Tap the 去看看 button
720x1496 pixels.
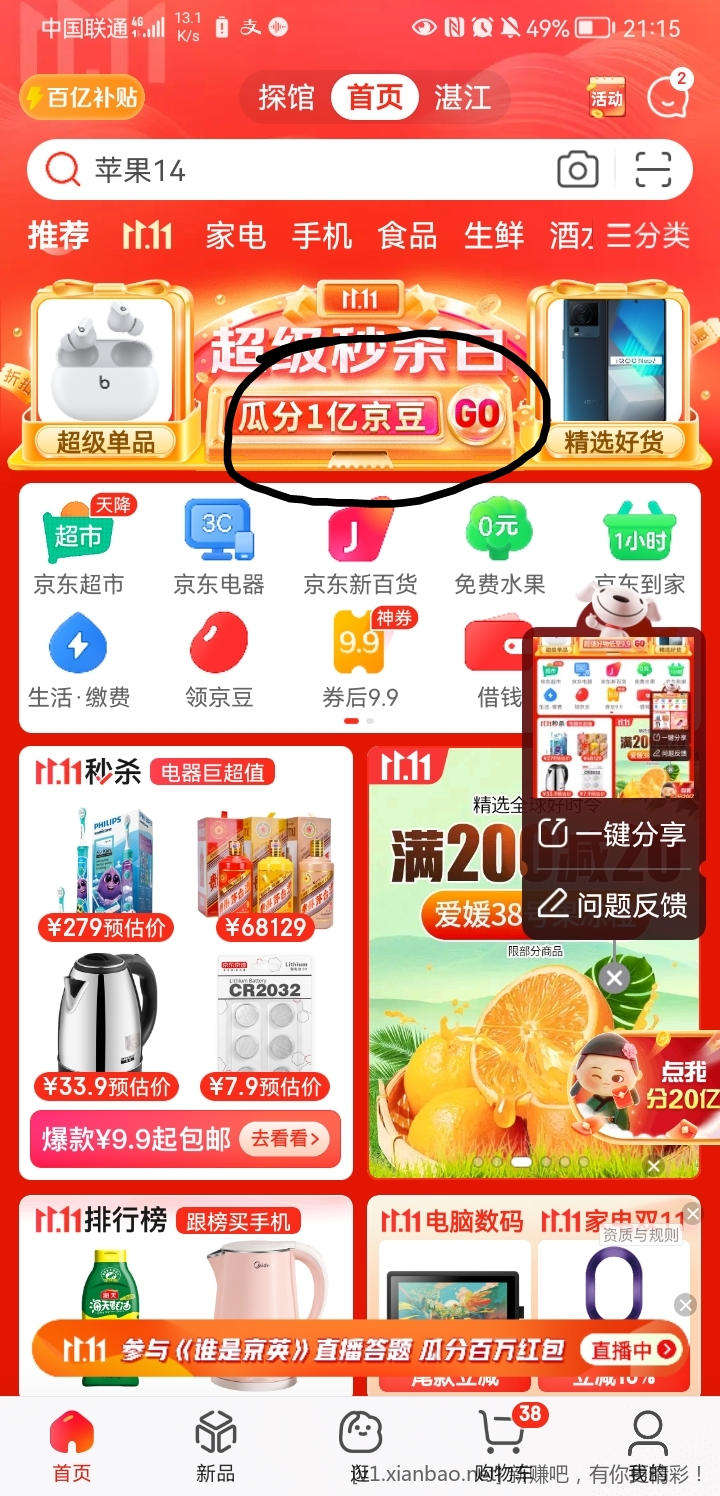[x=285, y=1138]
